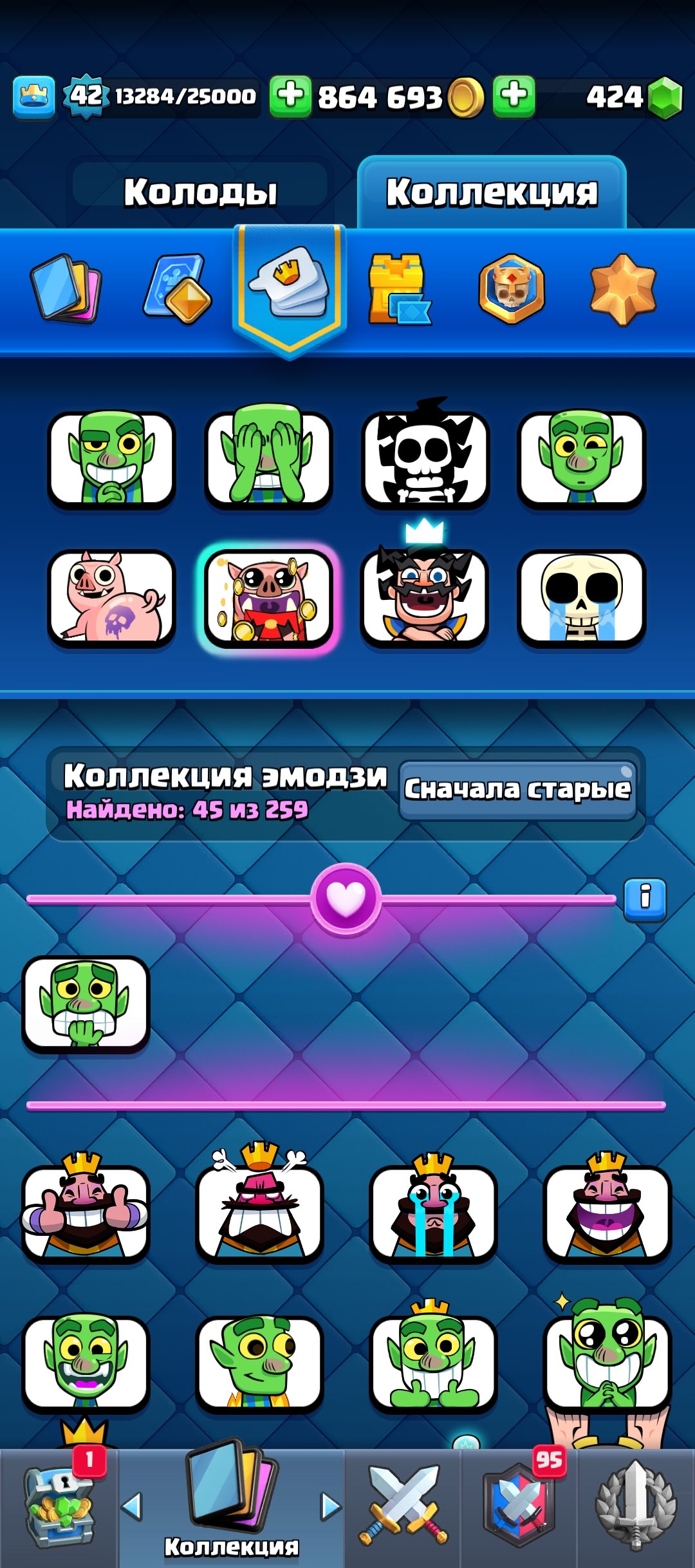Open the Коллекция top tab

492,192
